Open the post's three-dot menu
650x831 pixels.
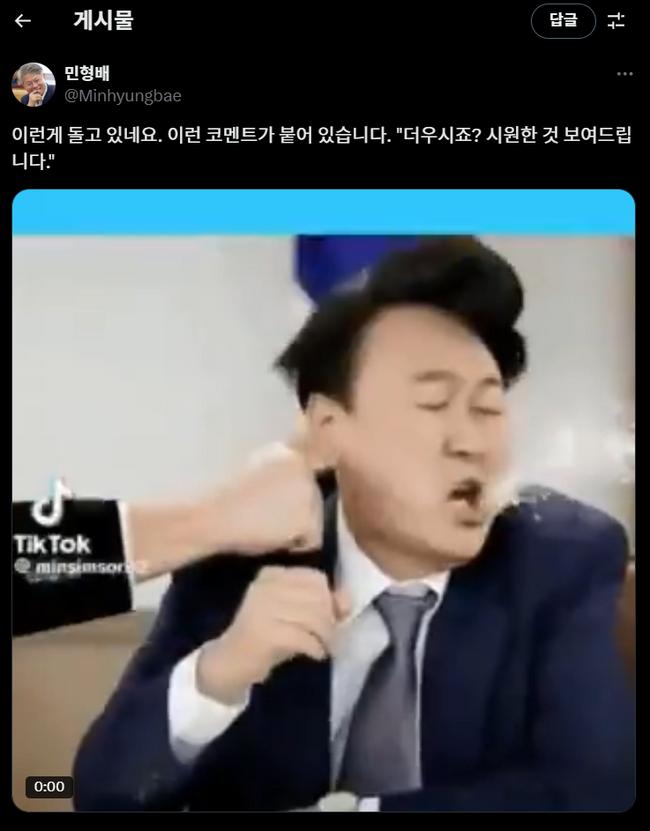(624, 74)
